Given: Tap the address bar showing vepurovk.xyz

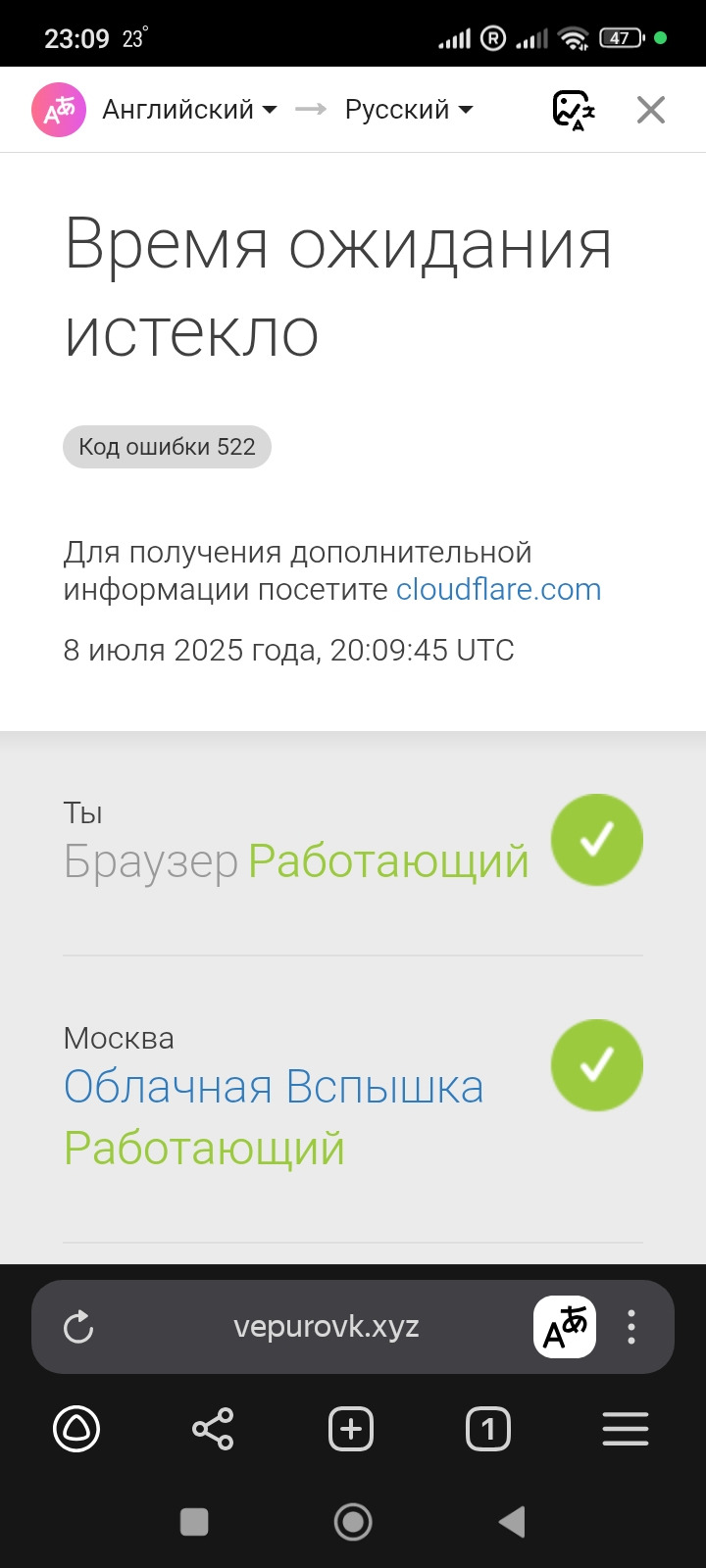Looking at the screenshot, I should pos(327,1327).
